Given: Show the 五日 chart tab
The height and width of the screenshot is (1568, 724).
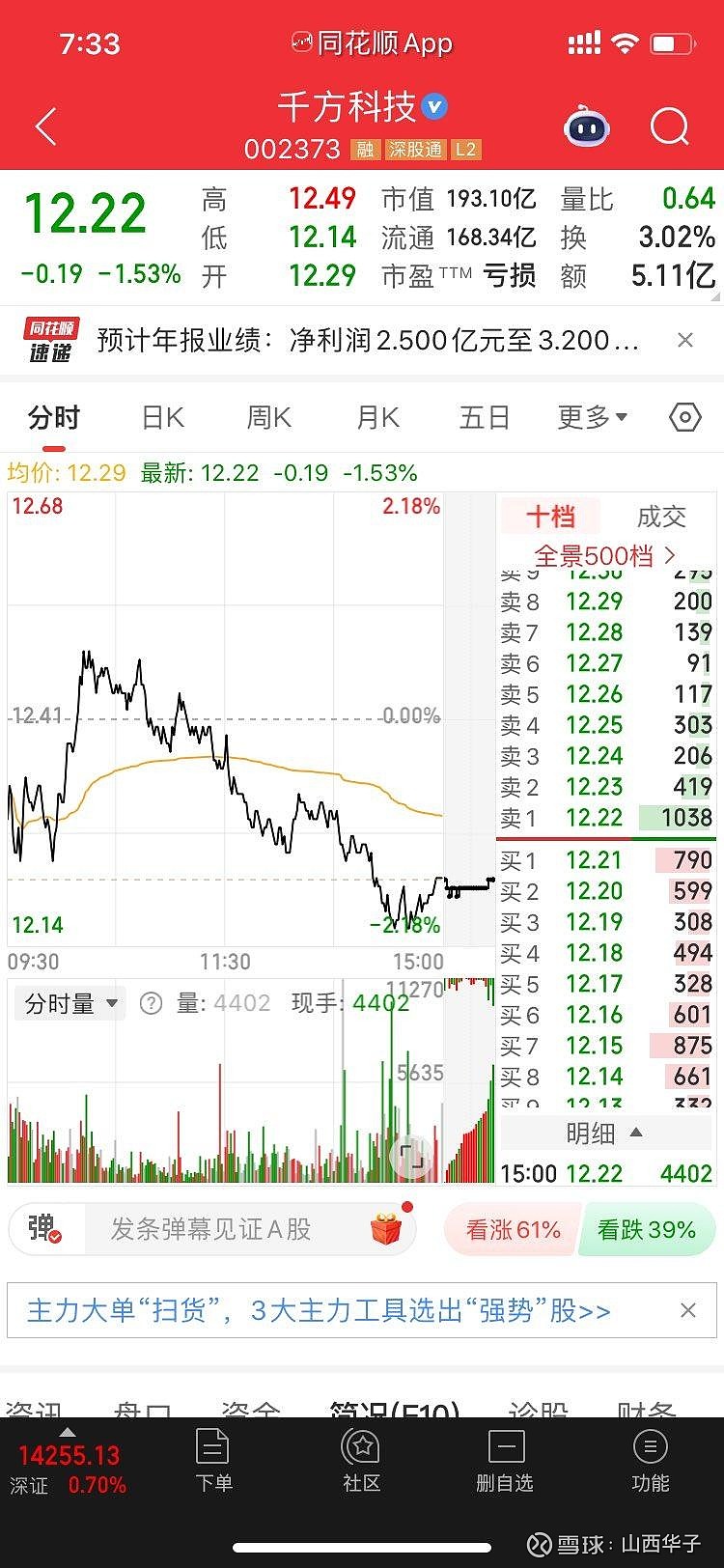Looking at the screenshot, I should click(x=484, y=417).
